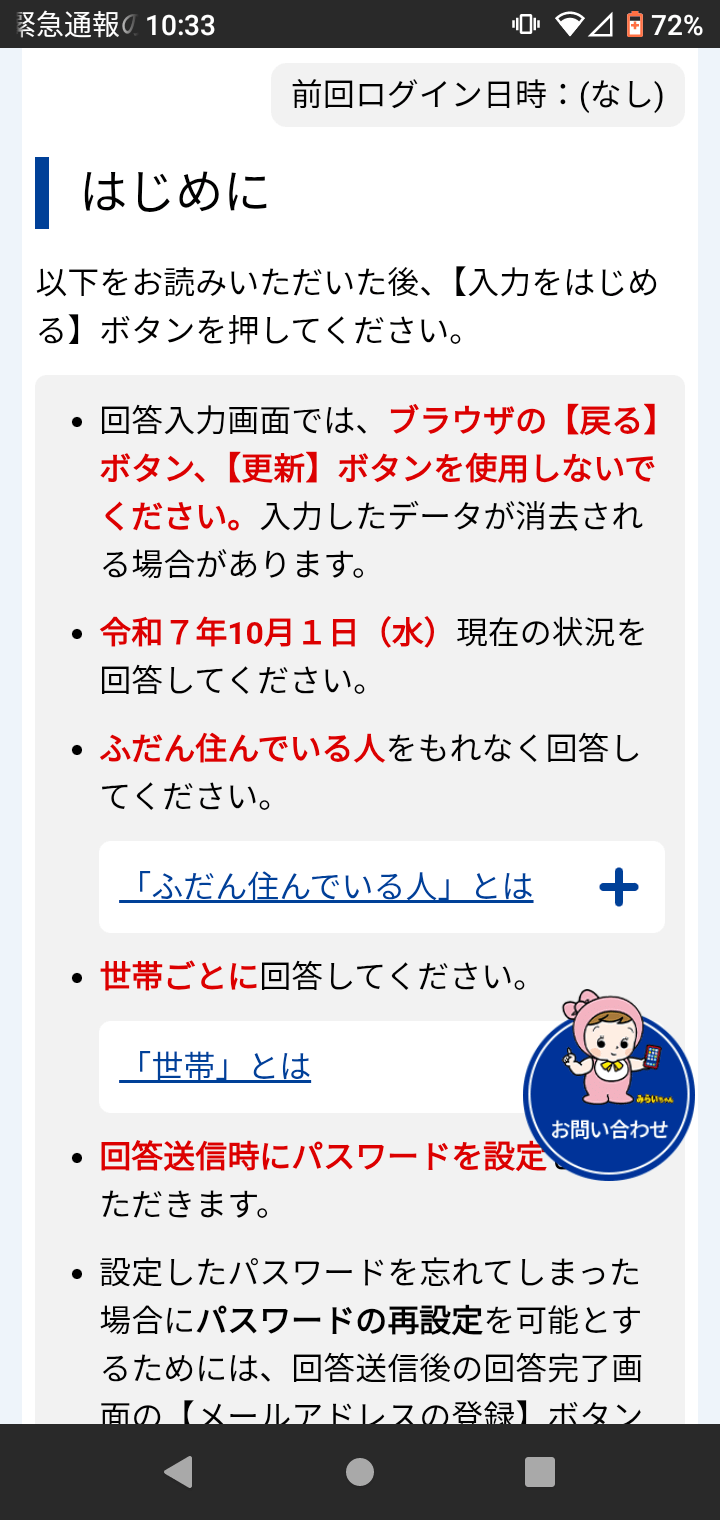Go back with the system back button
Screen dimensions: 720x1520
pyautogui.click(x=178, y=1472)
